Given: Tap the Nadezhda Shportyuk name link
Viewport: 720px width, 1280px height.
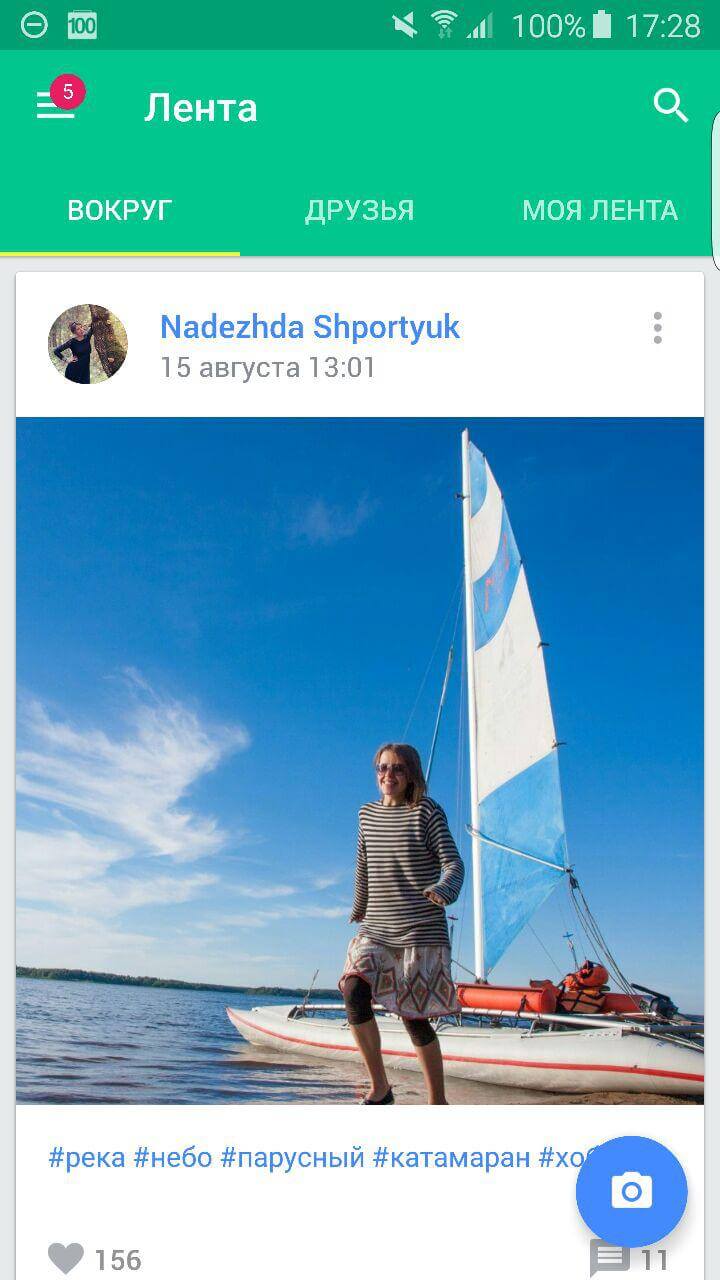Looking at the screenshot, I should 310,327.
